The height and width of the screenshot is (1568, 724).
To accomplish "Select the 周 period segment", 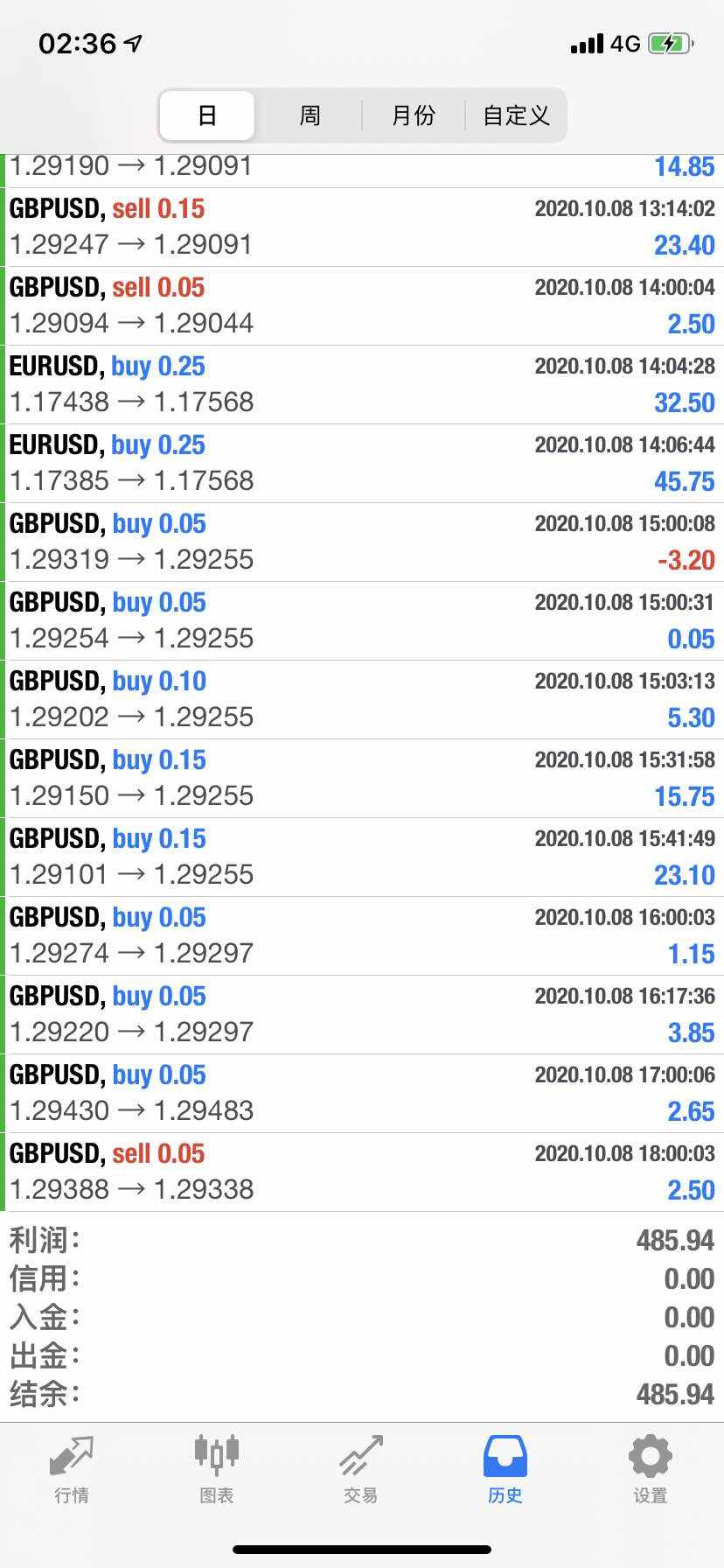I will coord(310,115).
